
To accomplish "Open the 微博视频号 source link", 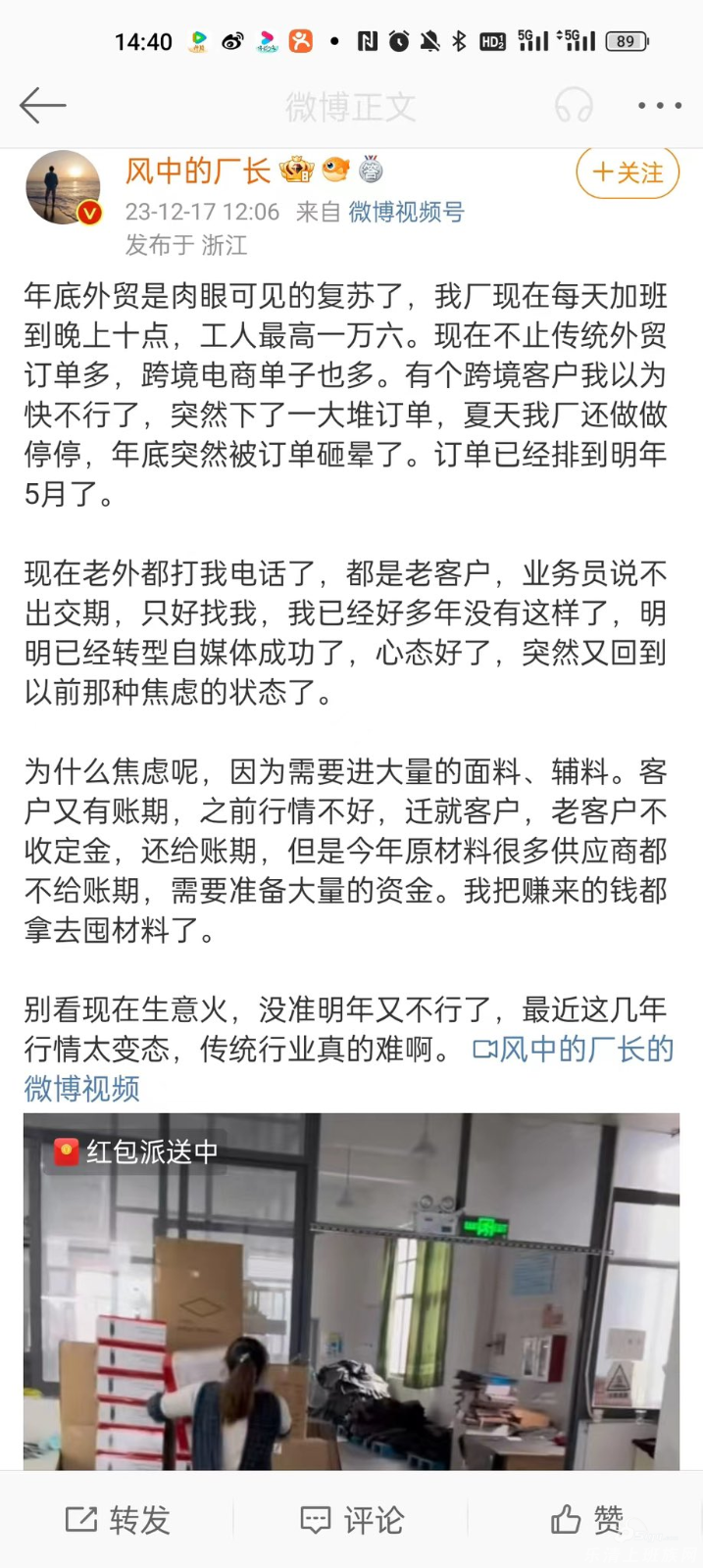I will tap(406, 212).
